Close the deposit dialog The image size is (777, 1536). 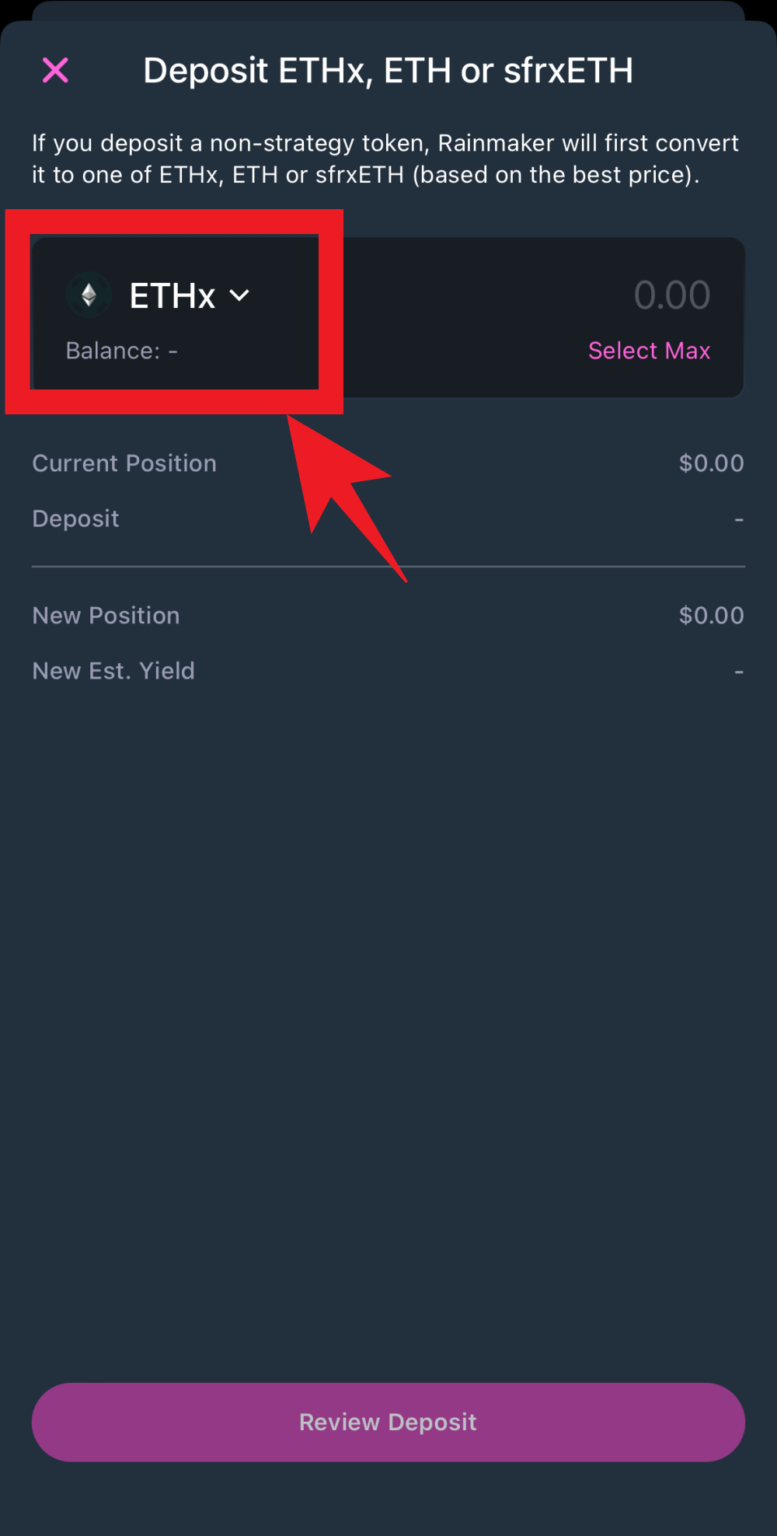(x=55, y=71)
